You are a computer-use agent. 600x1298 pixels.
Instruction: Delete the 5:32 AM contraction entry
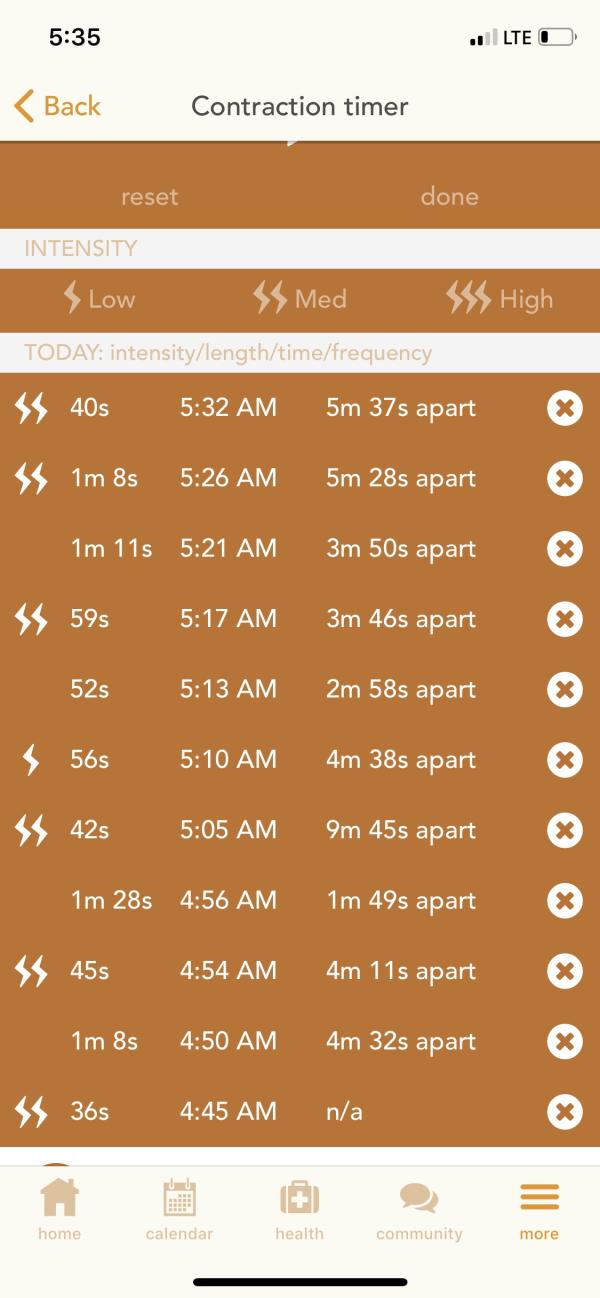pyautogui.click(x=564, y=408)
